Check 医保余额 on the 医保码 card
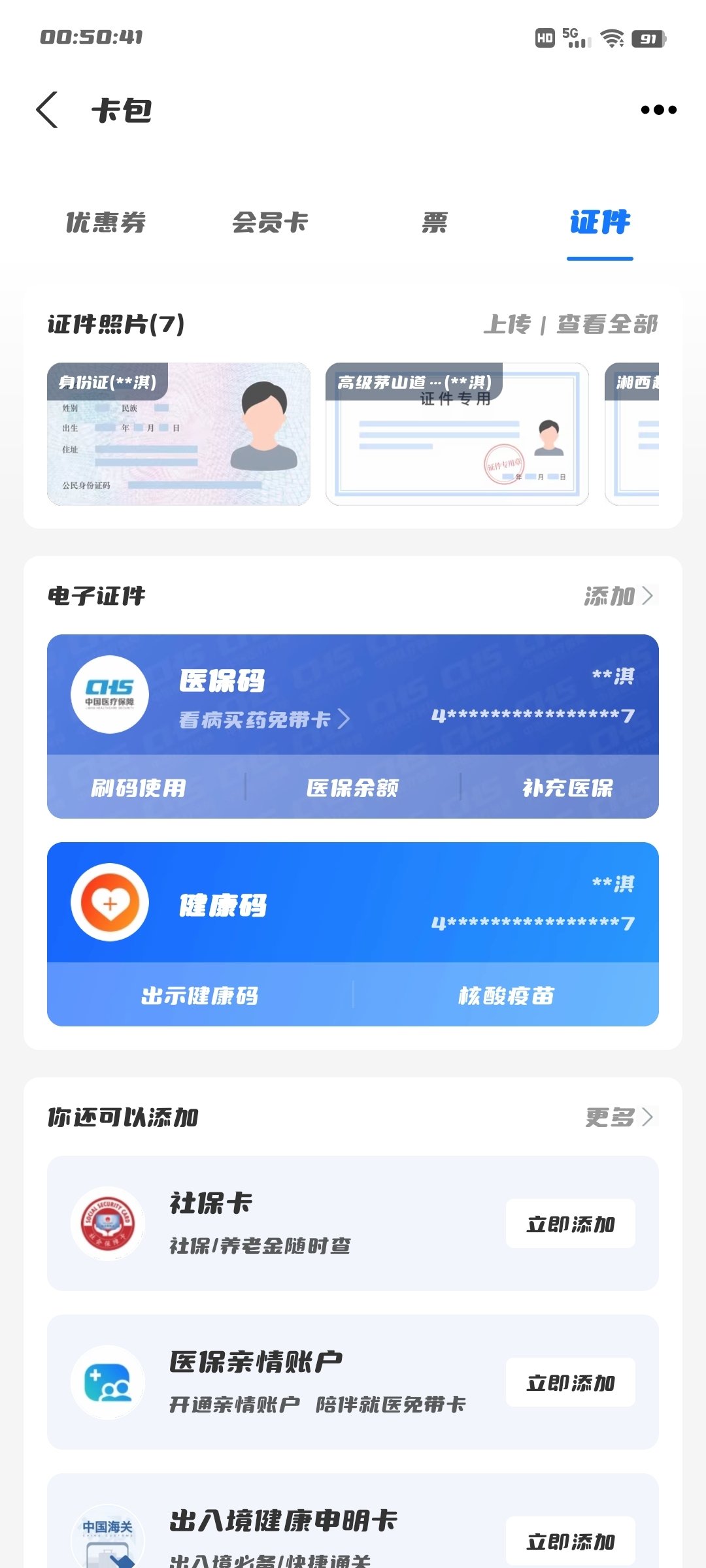Viewport: 706px width, 1568px height. (x=353, y=788)
